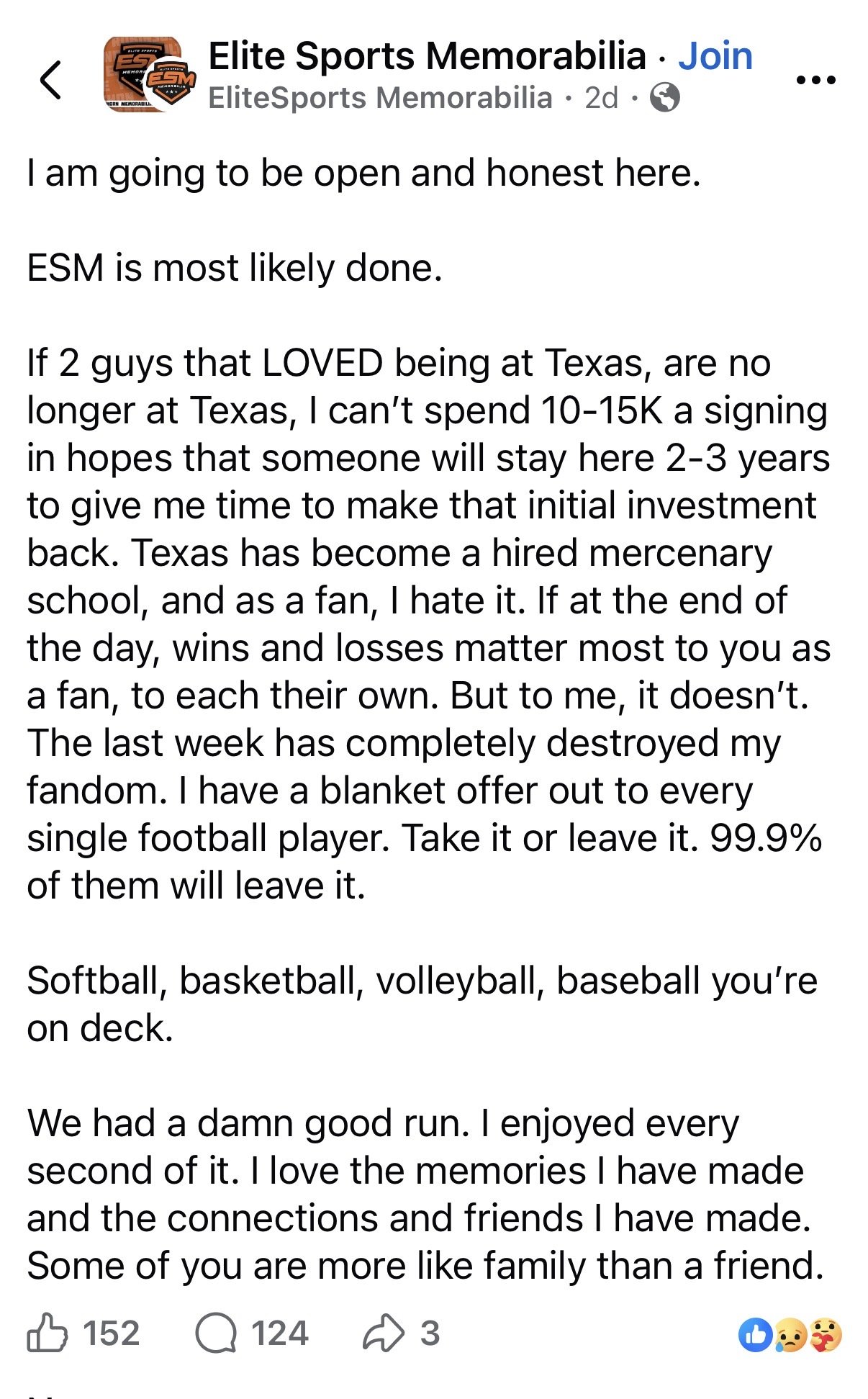
Task: Join the Elite Sports Memorabilia group
Action: [715, 56]
